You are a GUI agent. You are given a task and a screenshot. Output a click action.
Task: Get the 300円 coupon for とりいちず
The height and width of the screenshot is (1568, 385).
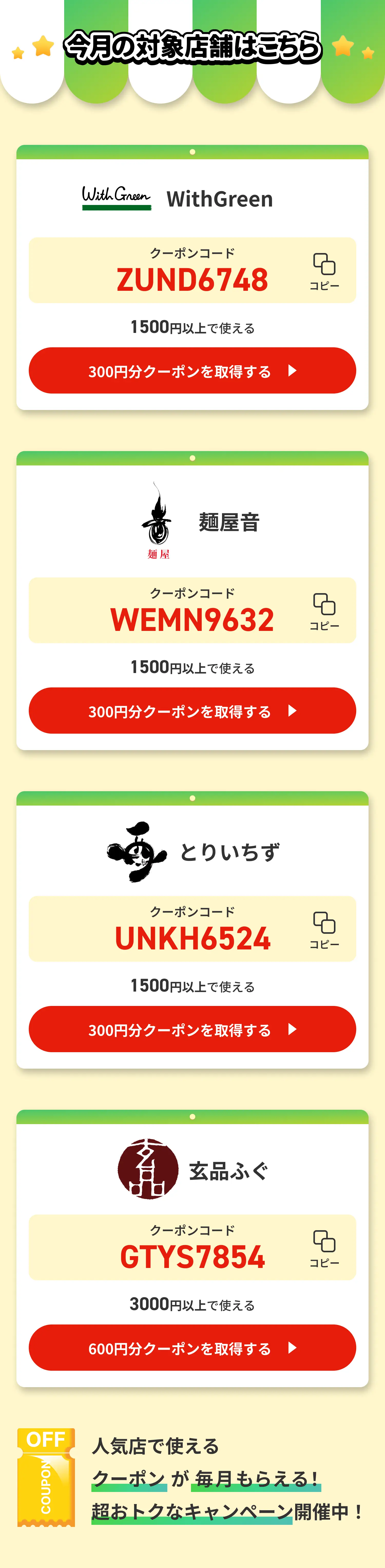[192, 1029]
